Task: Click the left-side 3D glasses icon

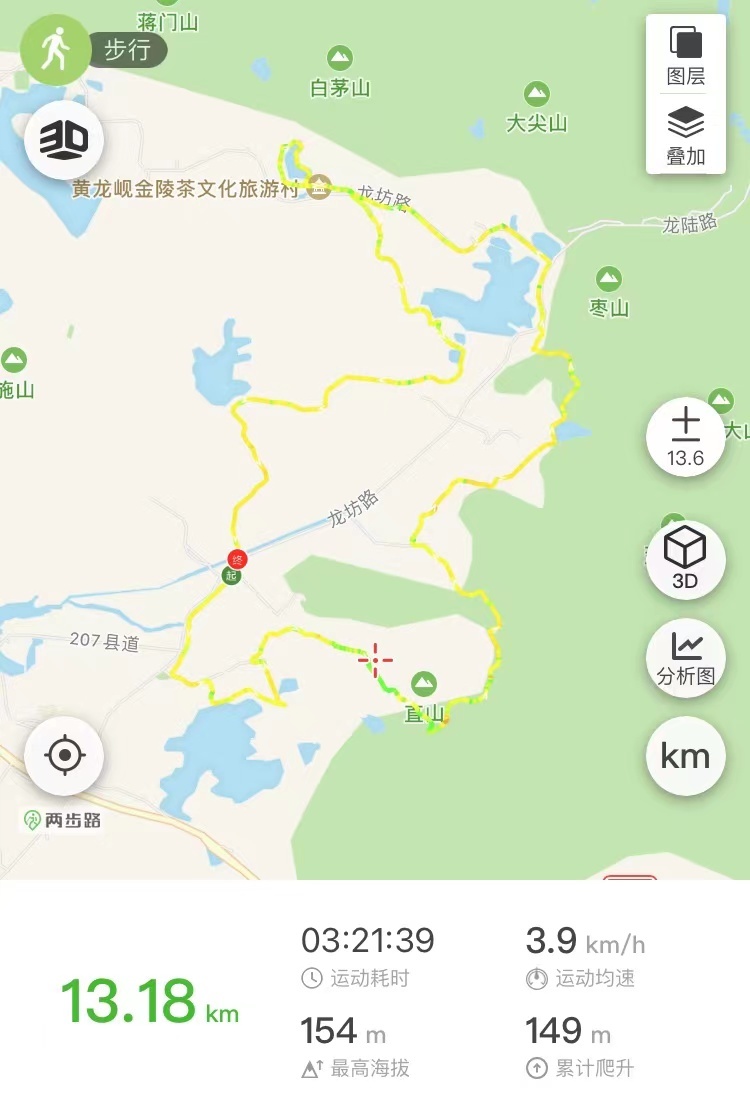Action: pos(66,142)
